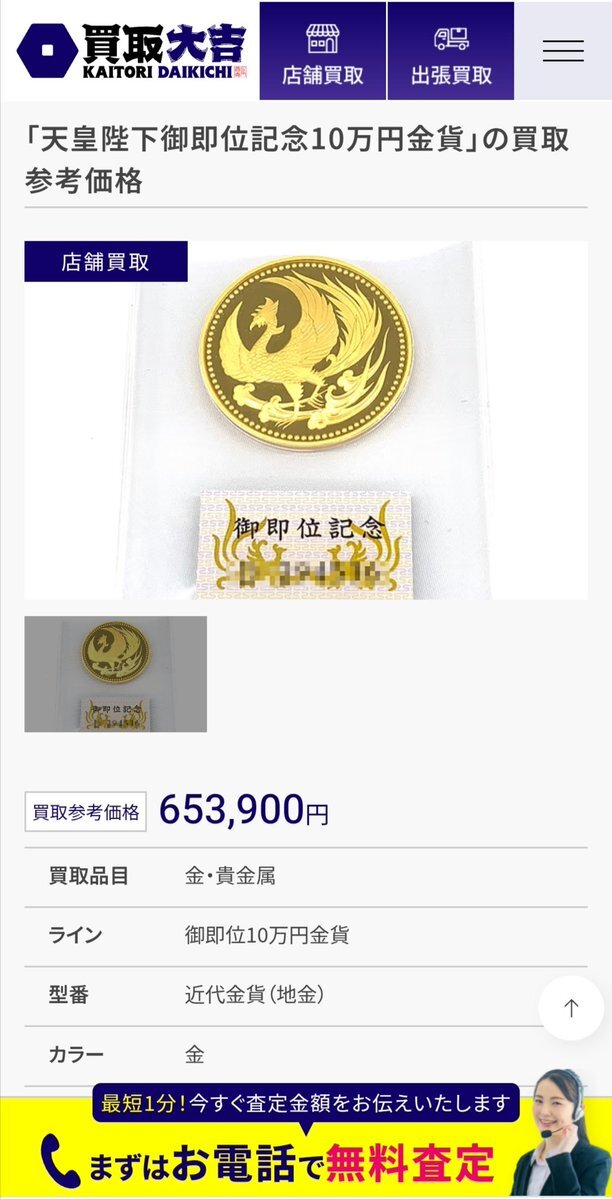Tap the back-to-top arrow button
This screenshot has width=612, height=1199.
tap(571, 1008)
